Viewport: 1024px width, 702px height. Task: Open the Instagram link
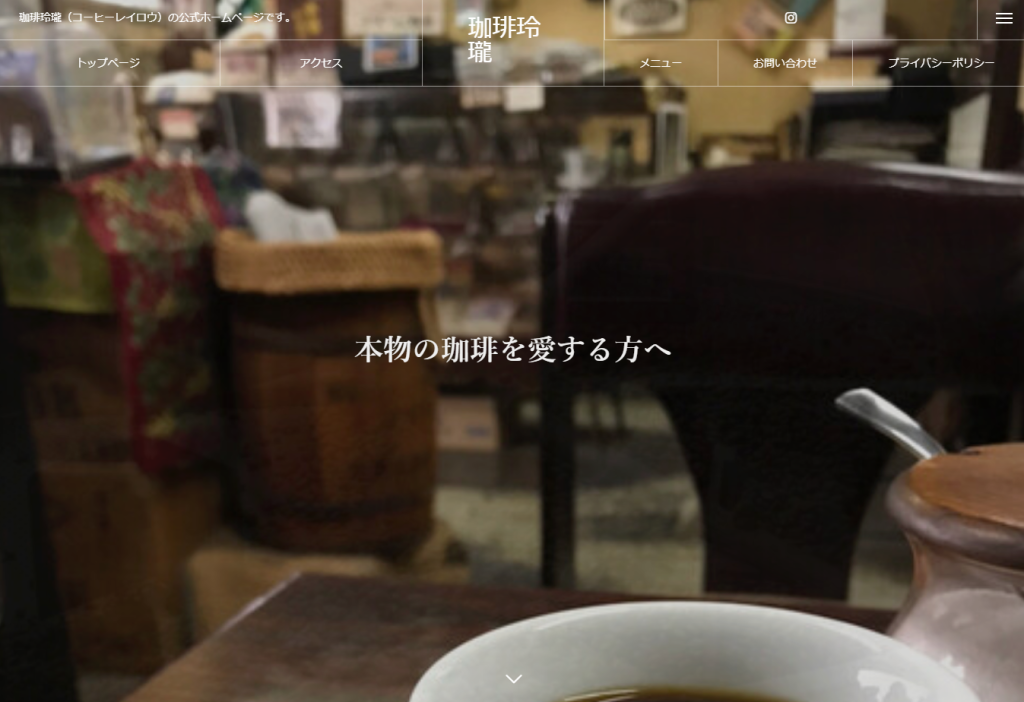click(x=791, y=18)
